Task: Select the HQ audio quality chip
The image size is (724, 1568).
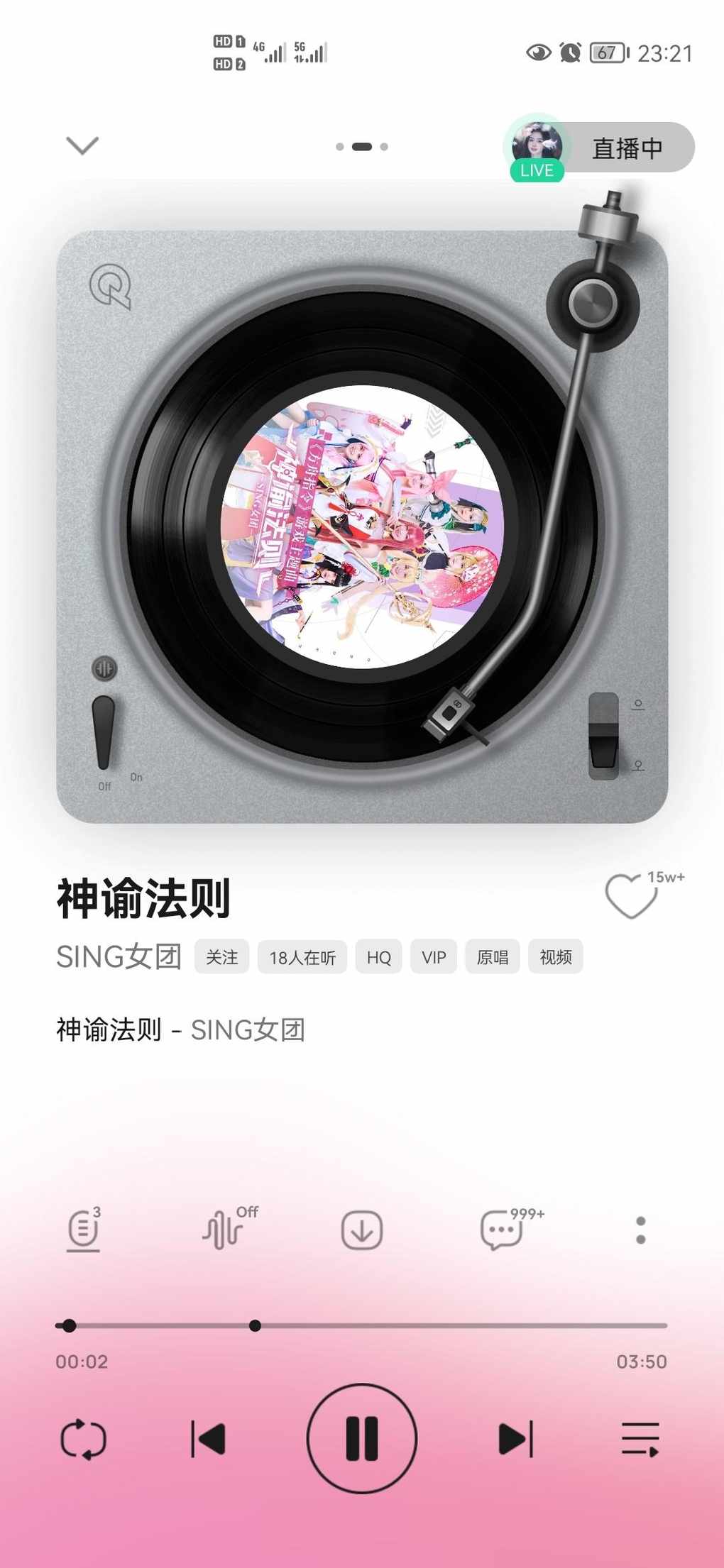Action: (378, 957)
